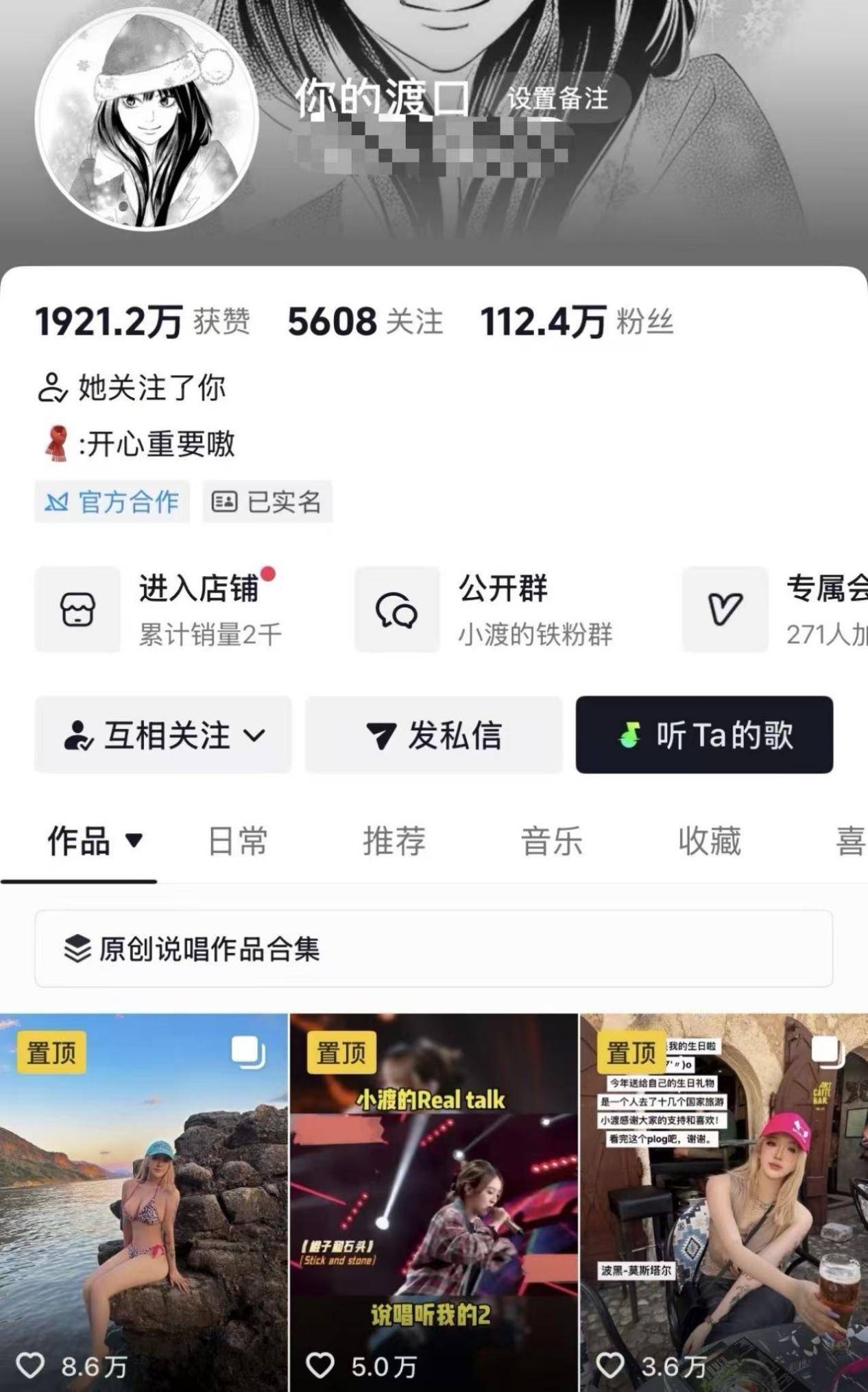Switch to the 推荐 tab
This screenshot has height=1392, width=868.
tap(394, 841)
